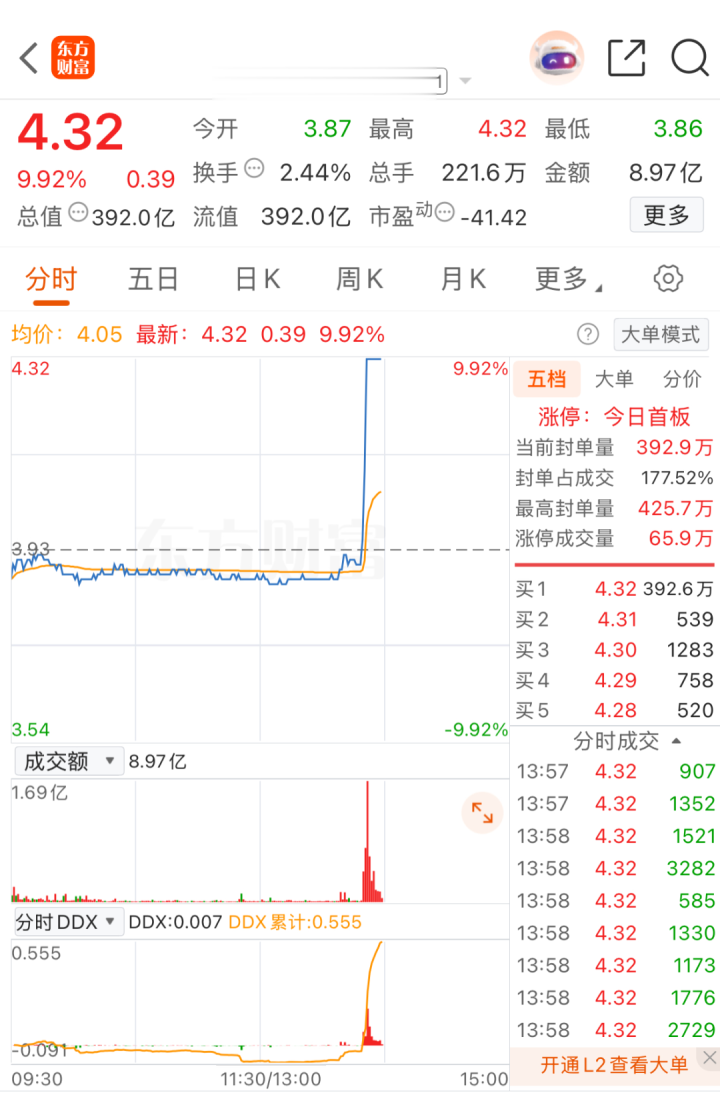
Task: Tap the 更多 button for more quote data
Action: point(666,215)
